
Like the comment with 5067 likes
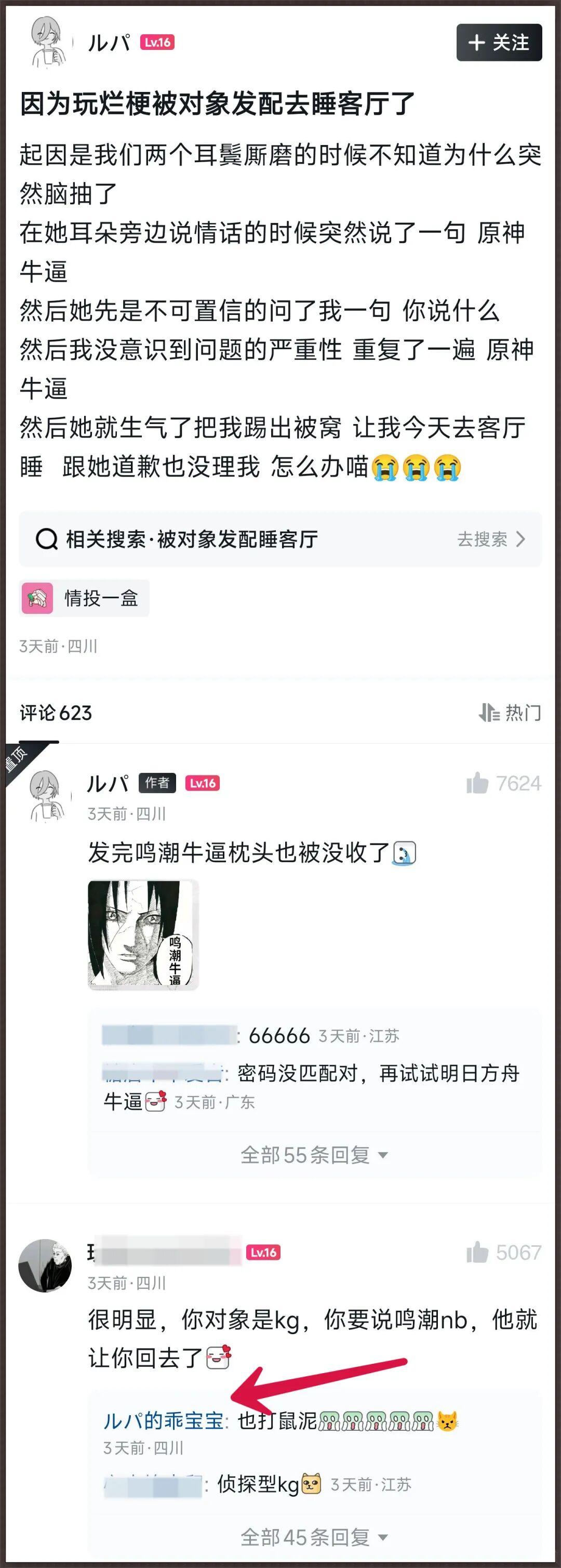point(478,1253)
